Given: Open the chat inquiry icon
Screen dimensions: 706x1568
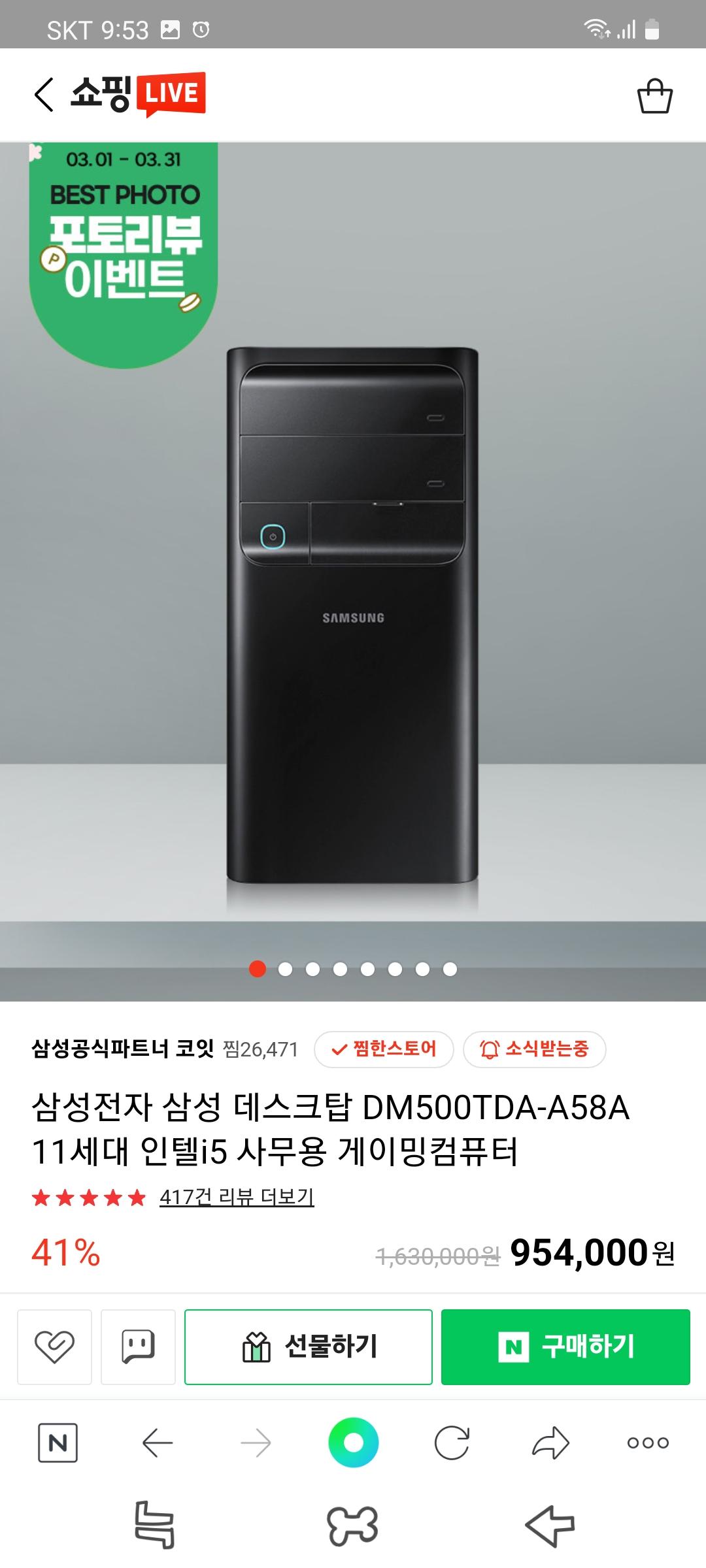Looking at the screenshot, I should [x=138, y=1347].
